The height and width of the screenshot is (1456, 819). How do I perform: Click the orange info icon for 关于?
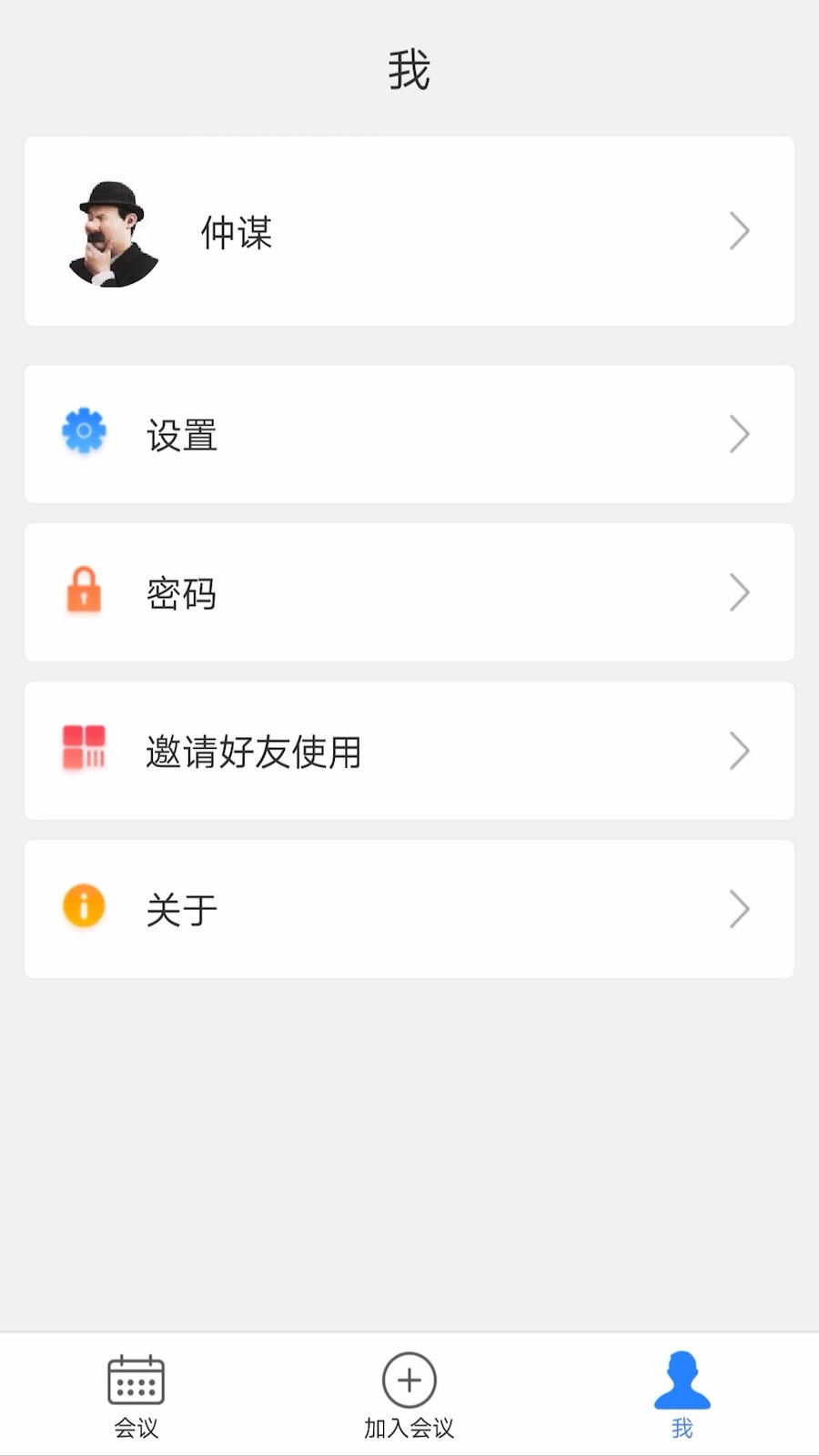point(84,905)
